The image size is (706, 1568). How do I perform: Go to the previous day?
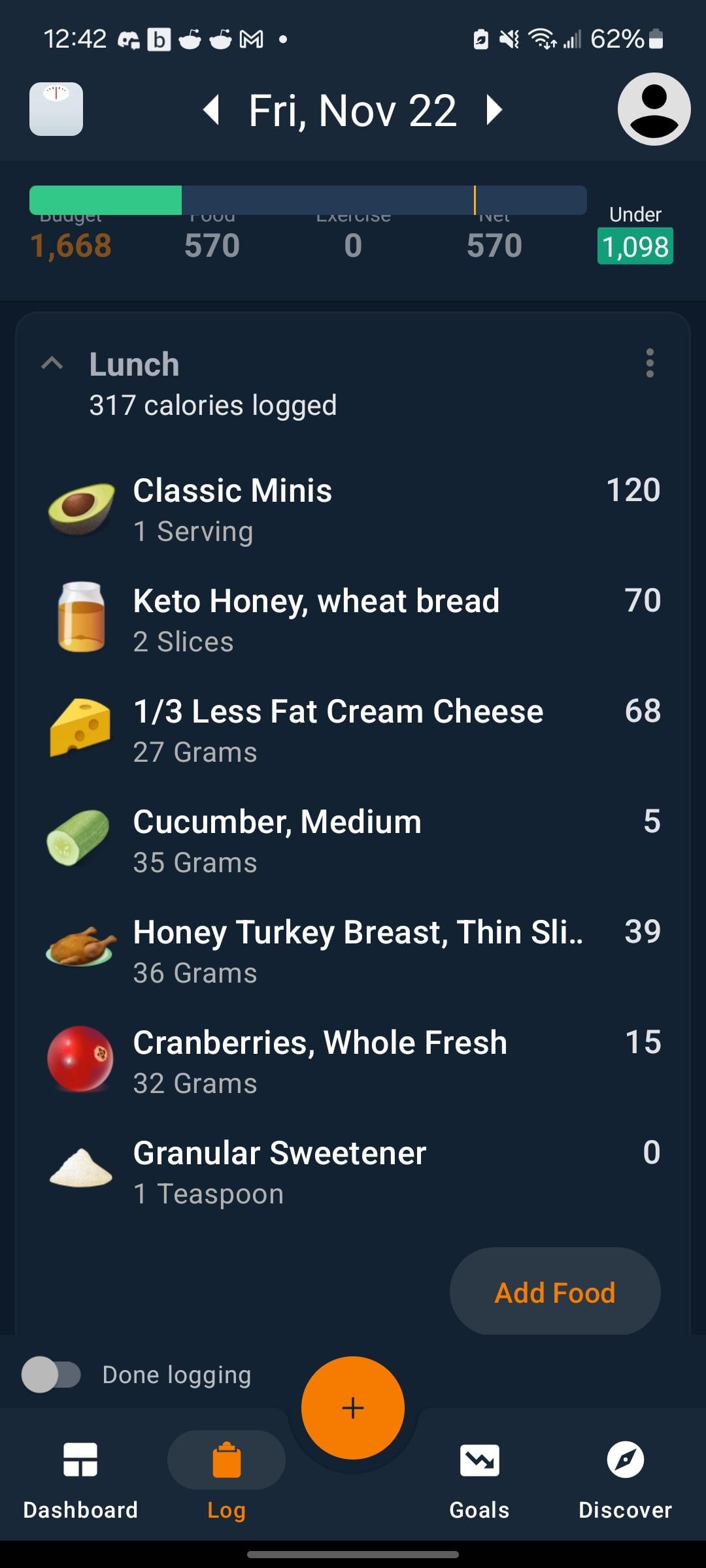pyautogui.click(x=211, y=110)
